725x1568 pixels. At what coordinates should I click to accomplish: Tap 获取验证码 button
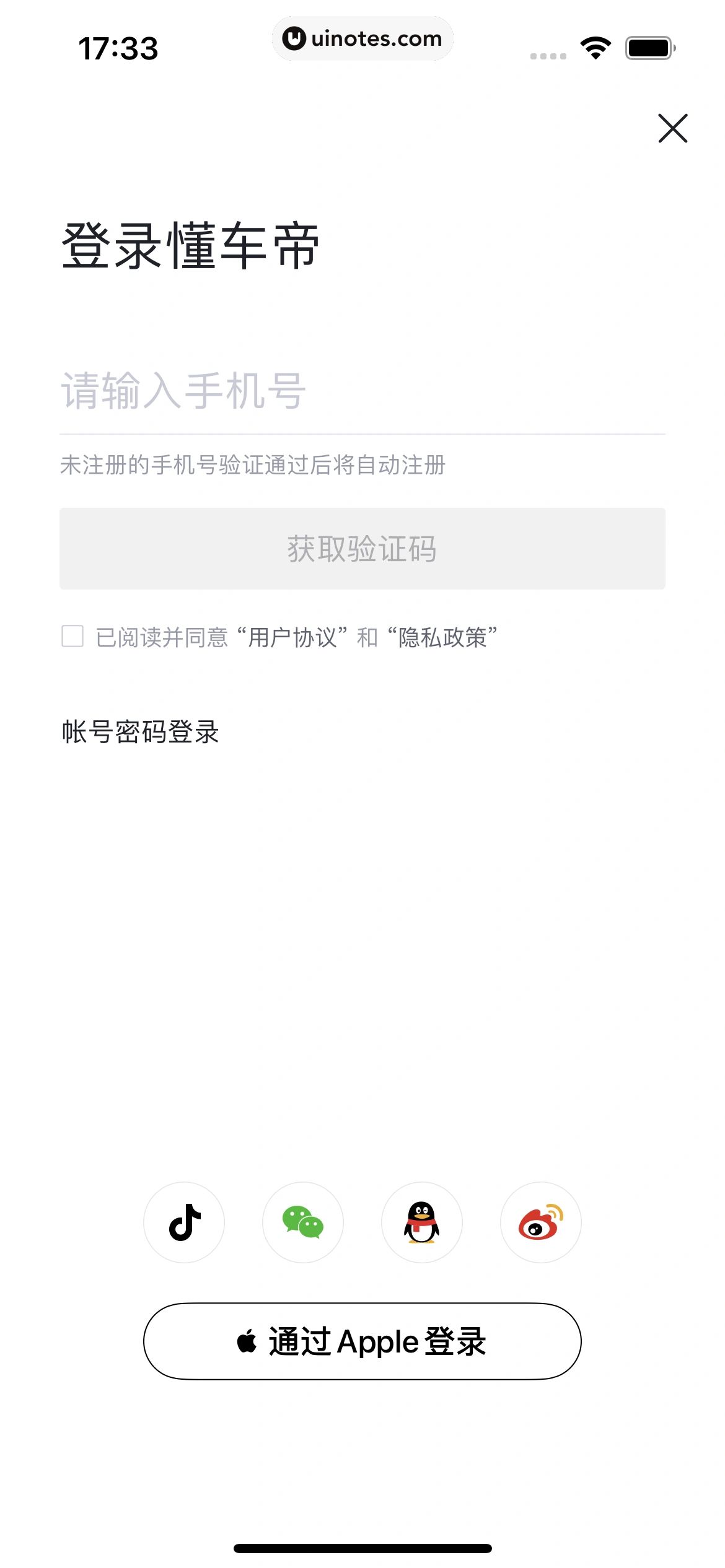coord(362,549)
